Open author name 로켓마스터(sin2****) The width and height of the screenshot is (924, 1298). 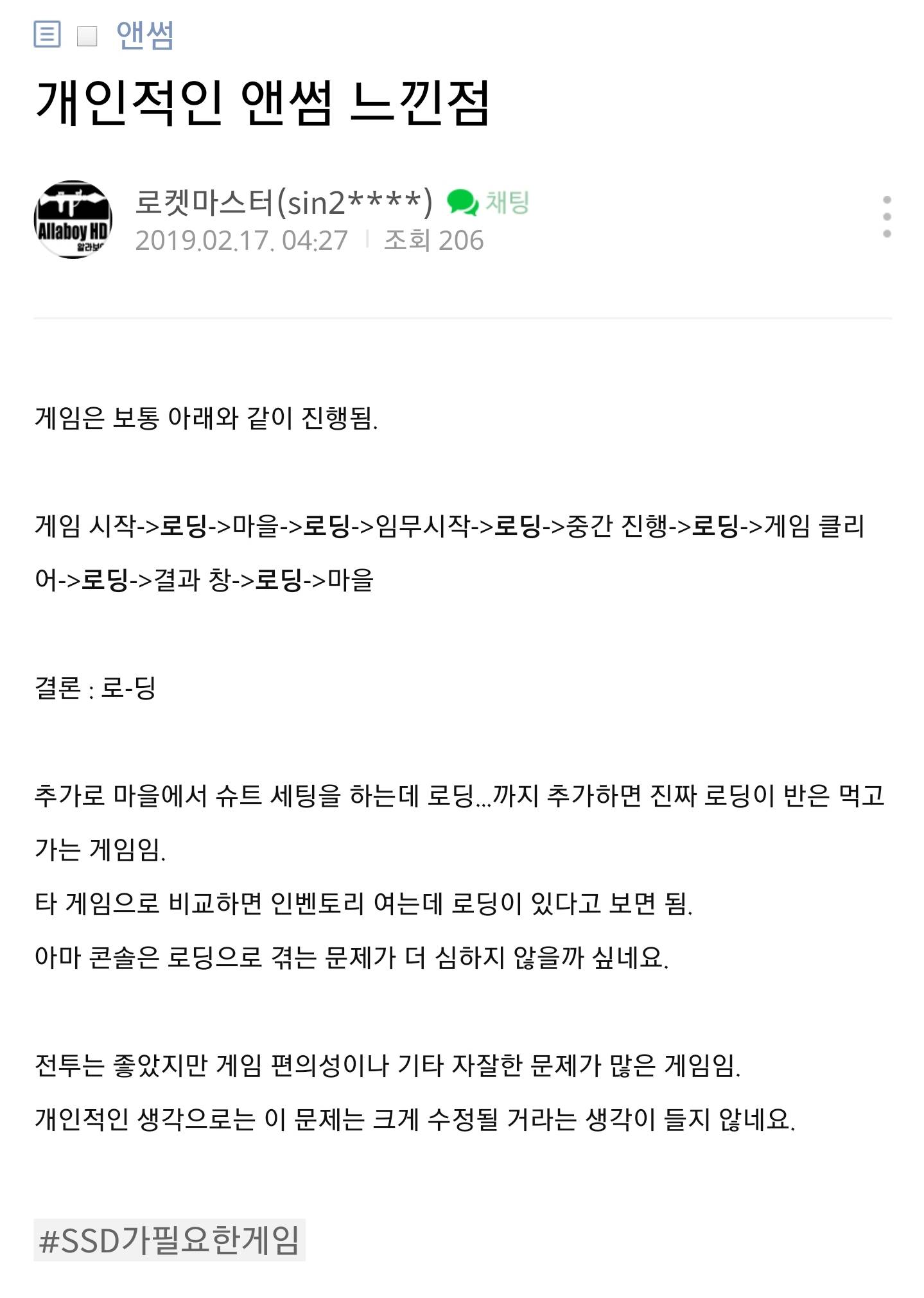click(x=284, y=202)
